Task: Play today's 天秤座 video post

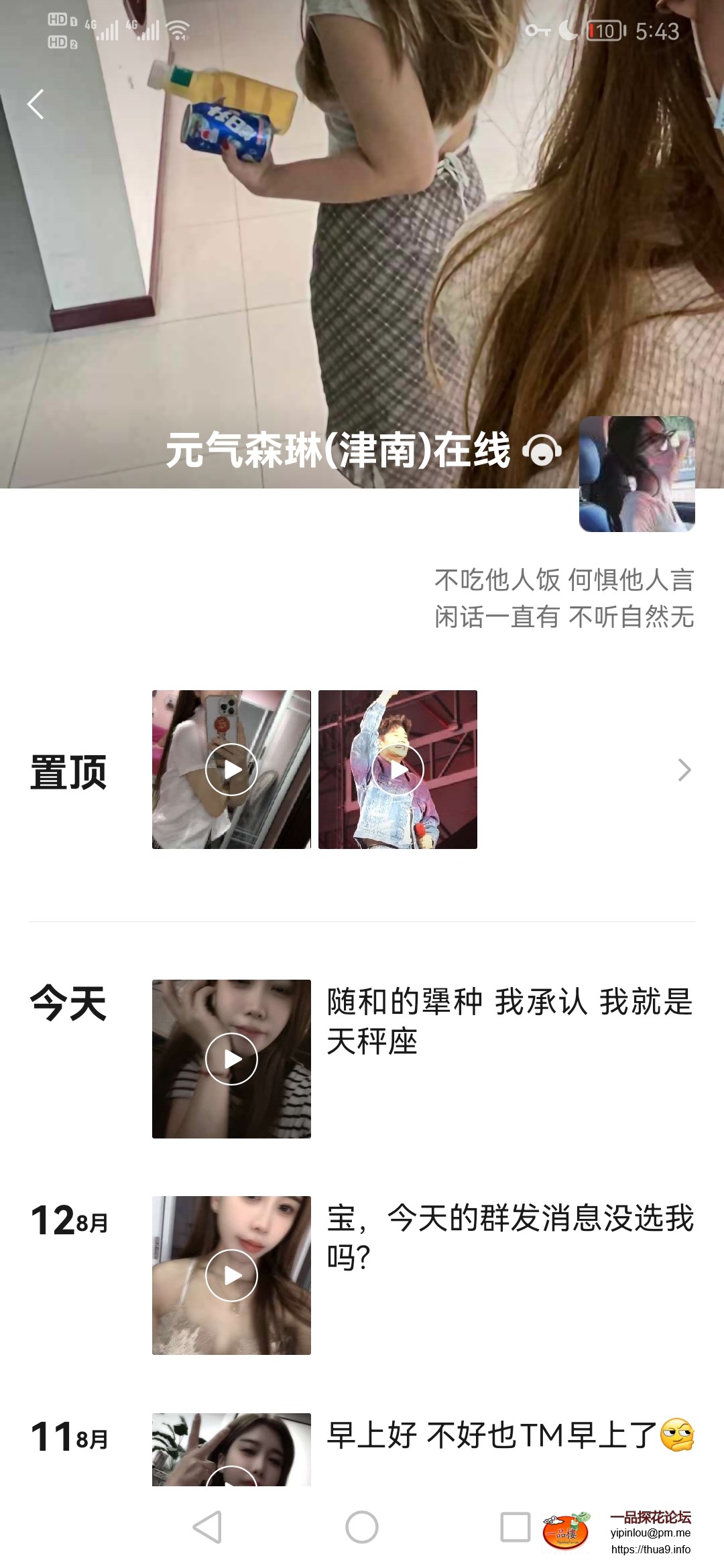Action: 231,1057
